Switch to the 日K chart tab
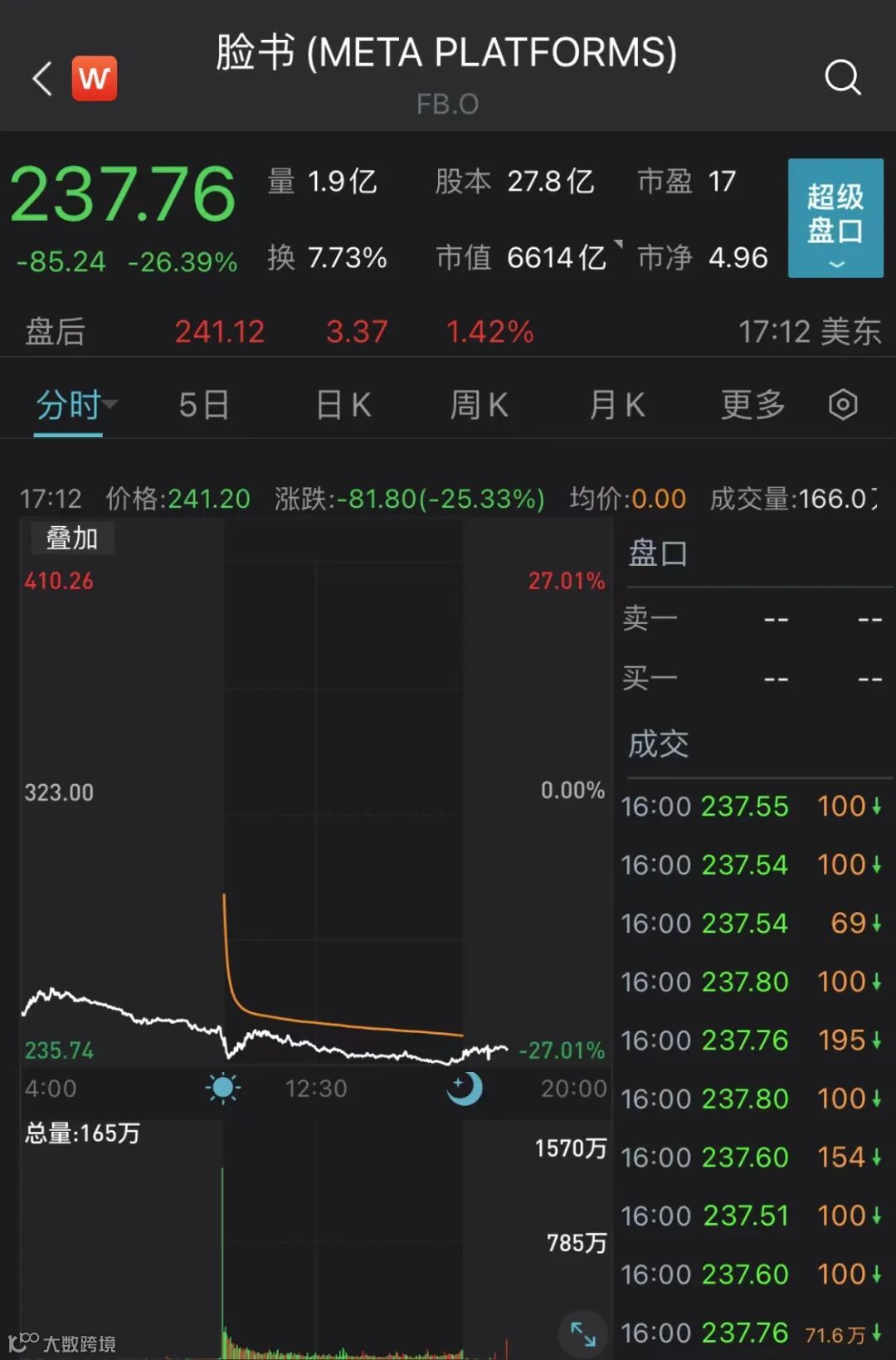 click(x=343, y=406)
